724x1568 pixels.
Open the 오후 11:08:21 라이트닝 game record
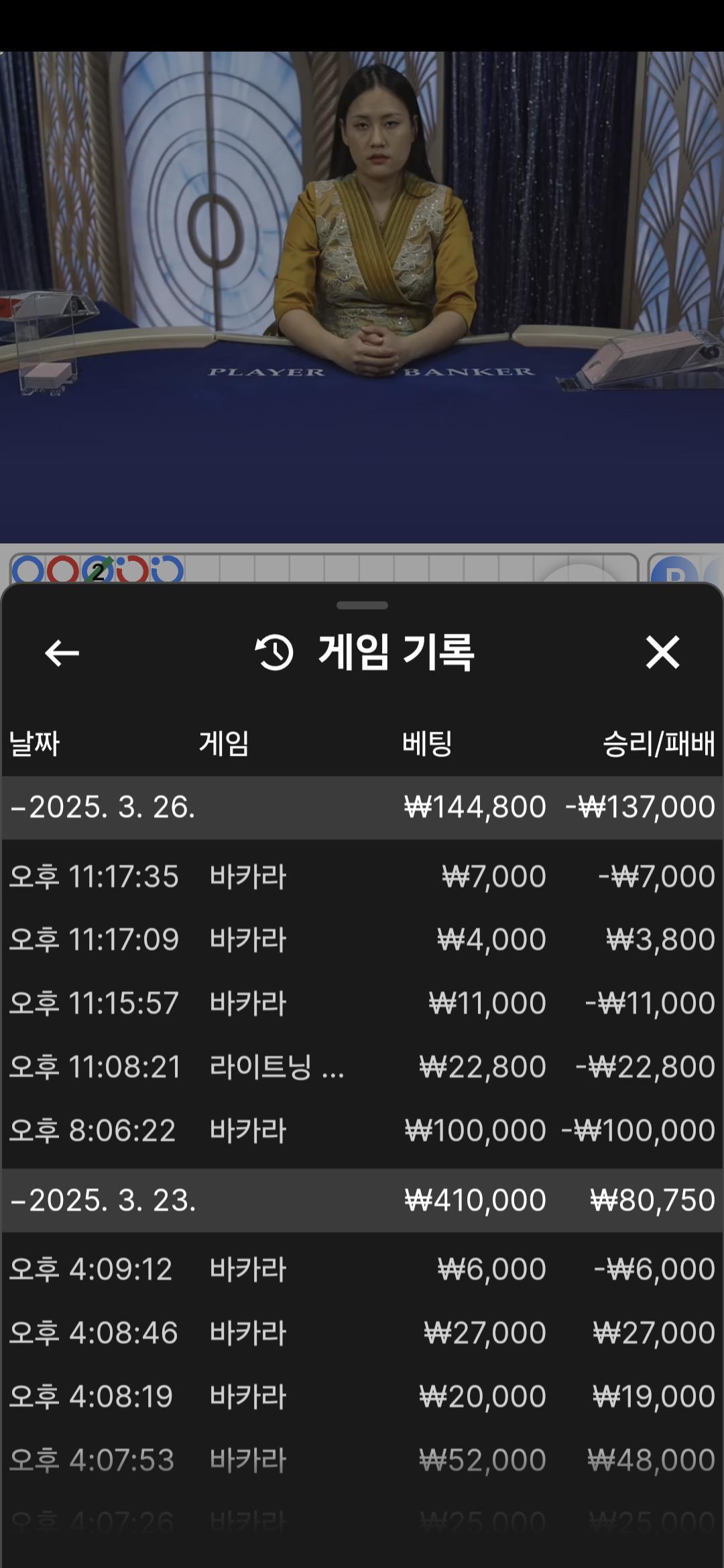[362, 1067]
